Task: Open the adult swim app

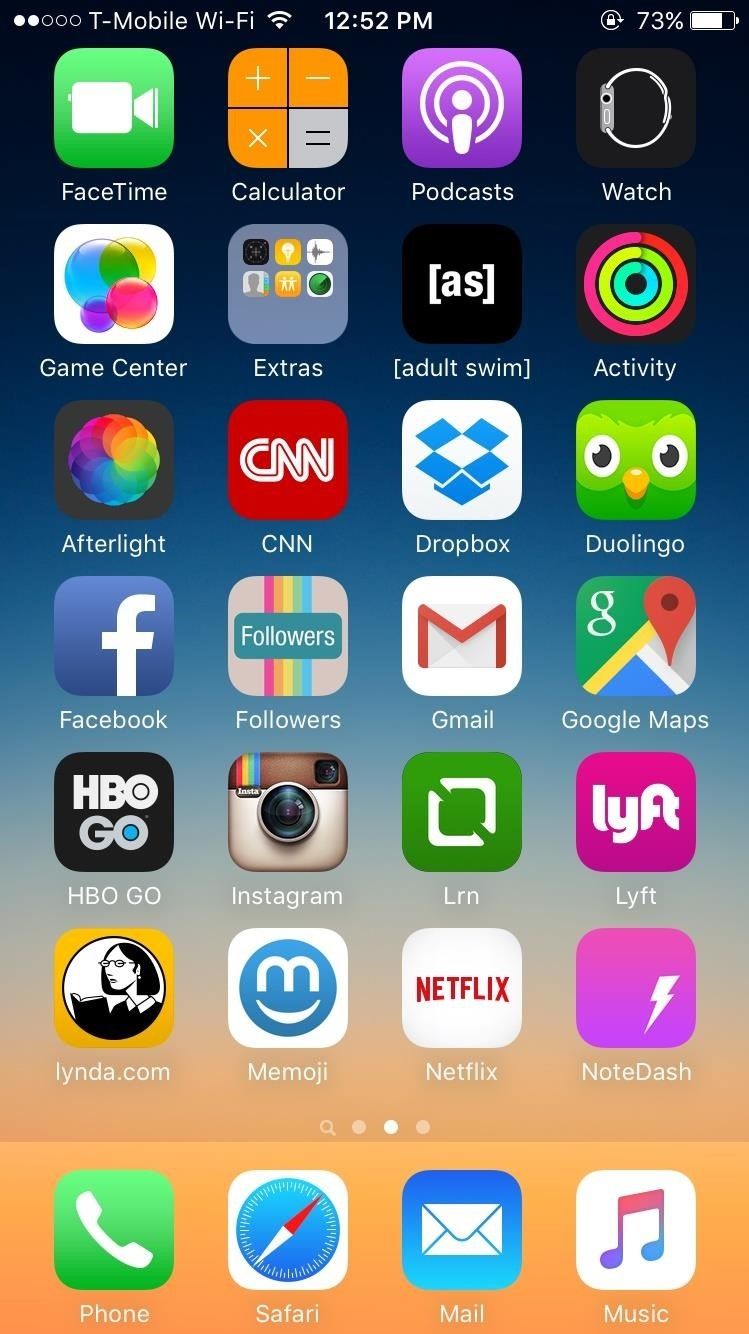Action: [x=461, y=284]
